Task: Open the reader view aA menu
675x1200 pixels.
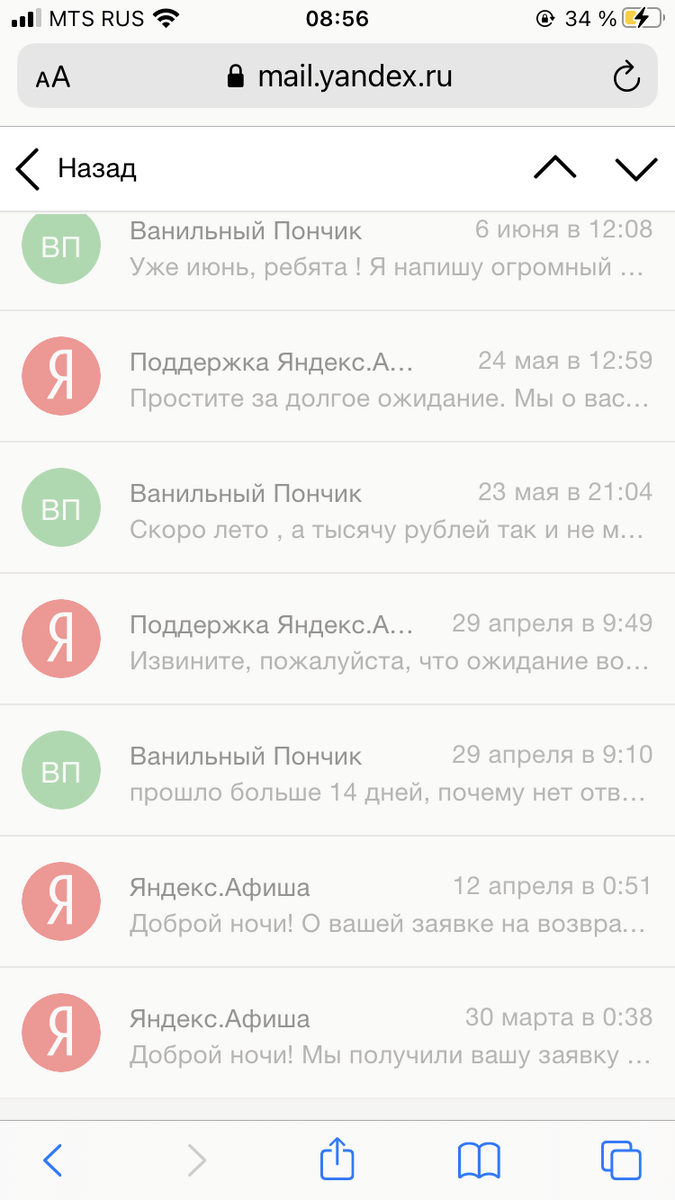Action: coord(53,77)
